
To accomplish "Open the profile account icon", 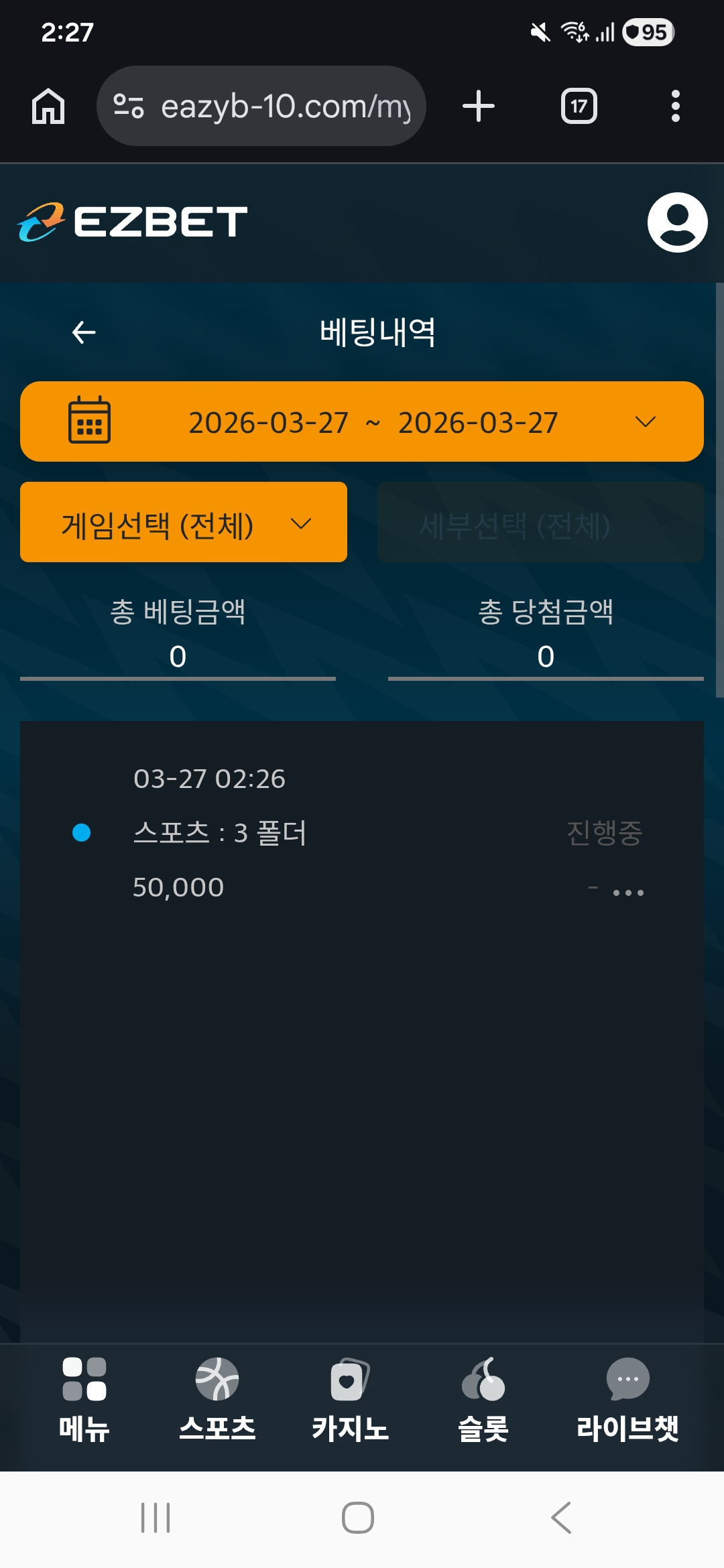I will 677,222.
